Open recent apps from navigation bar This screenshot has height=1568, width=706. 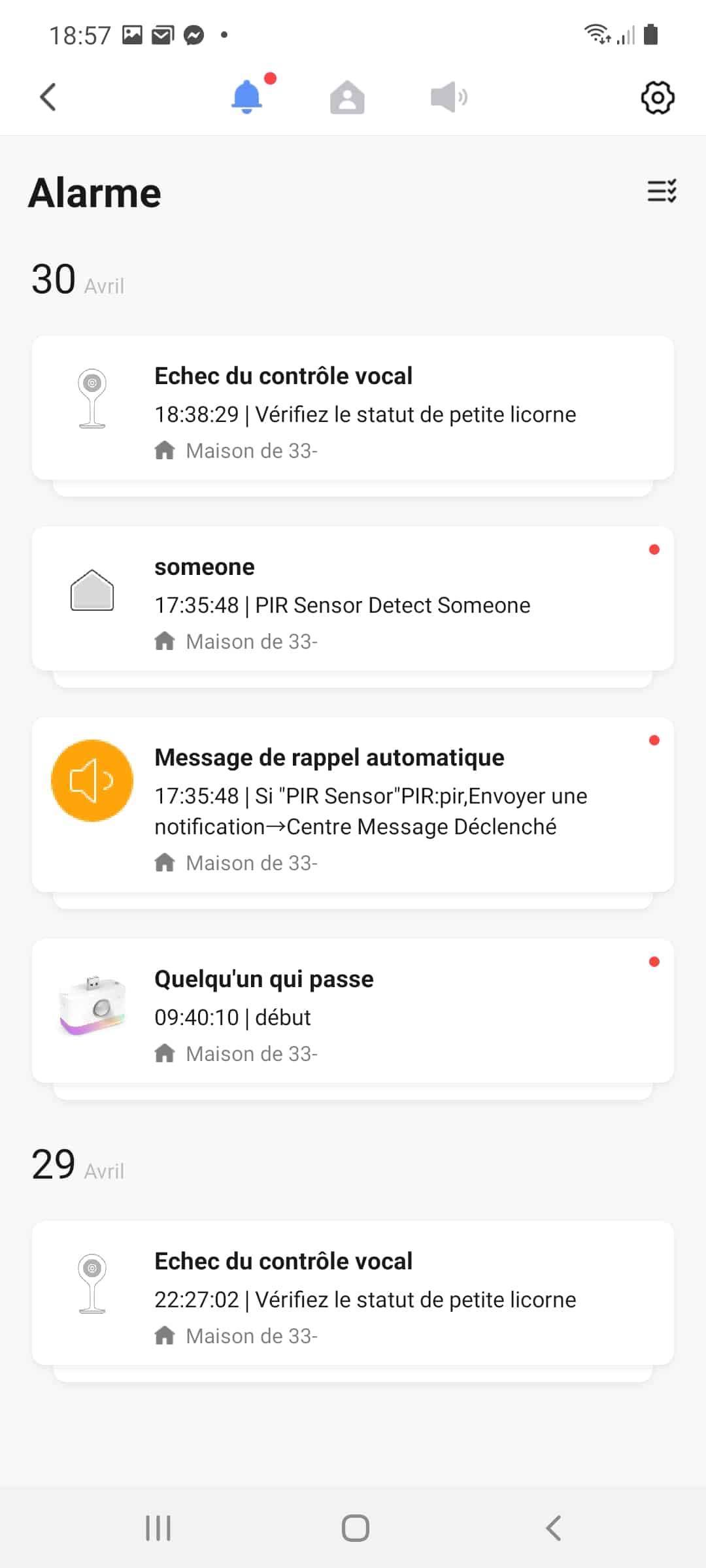(x=158, y=1528)
